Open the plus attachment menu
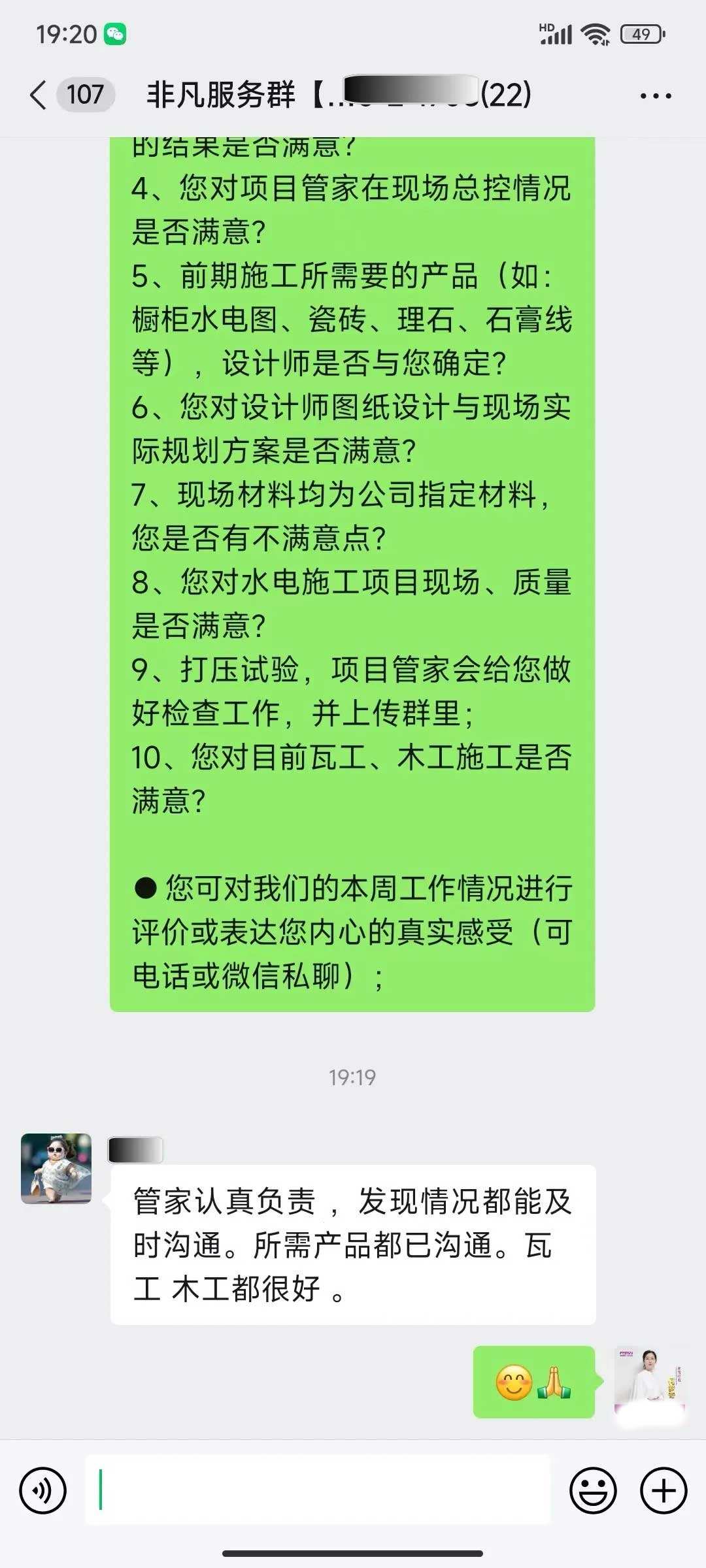 [x=664, y=1491]
